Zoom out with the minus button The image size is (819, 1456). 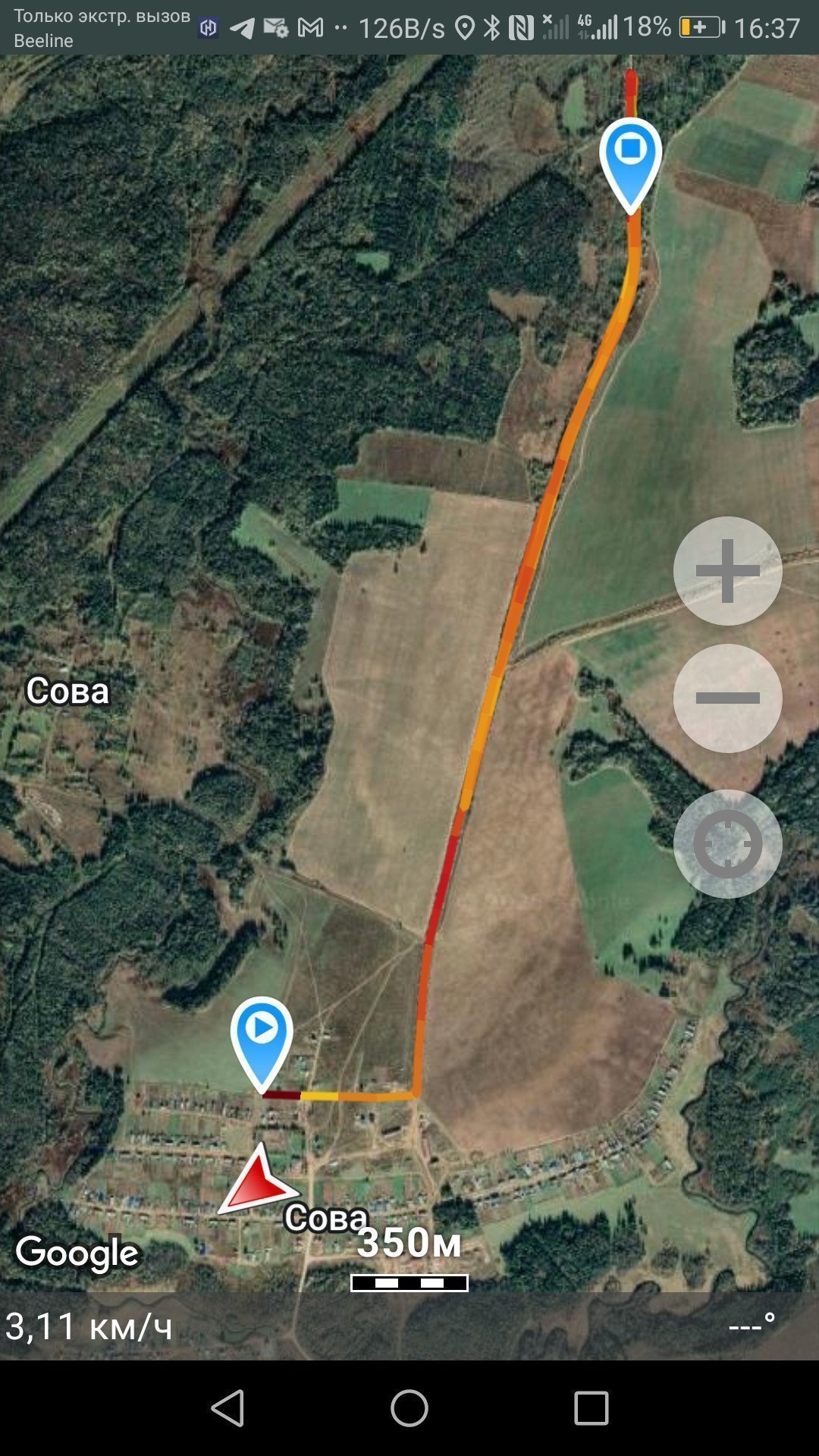[727, 698]
